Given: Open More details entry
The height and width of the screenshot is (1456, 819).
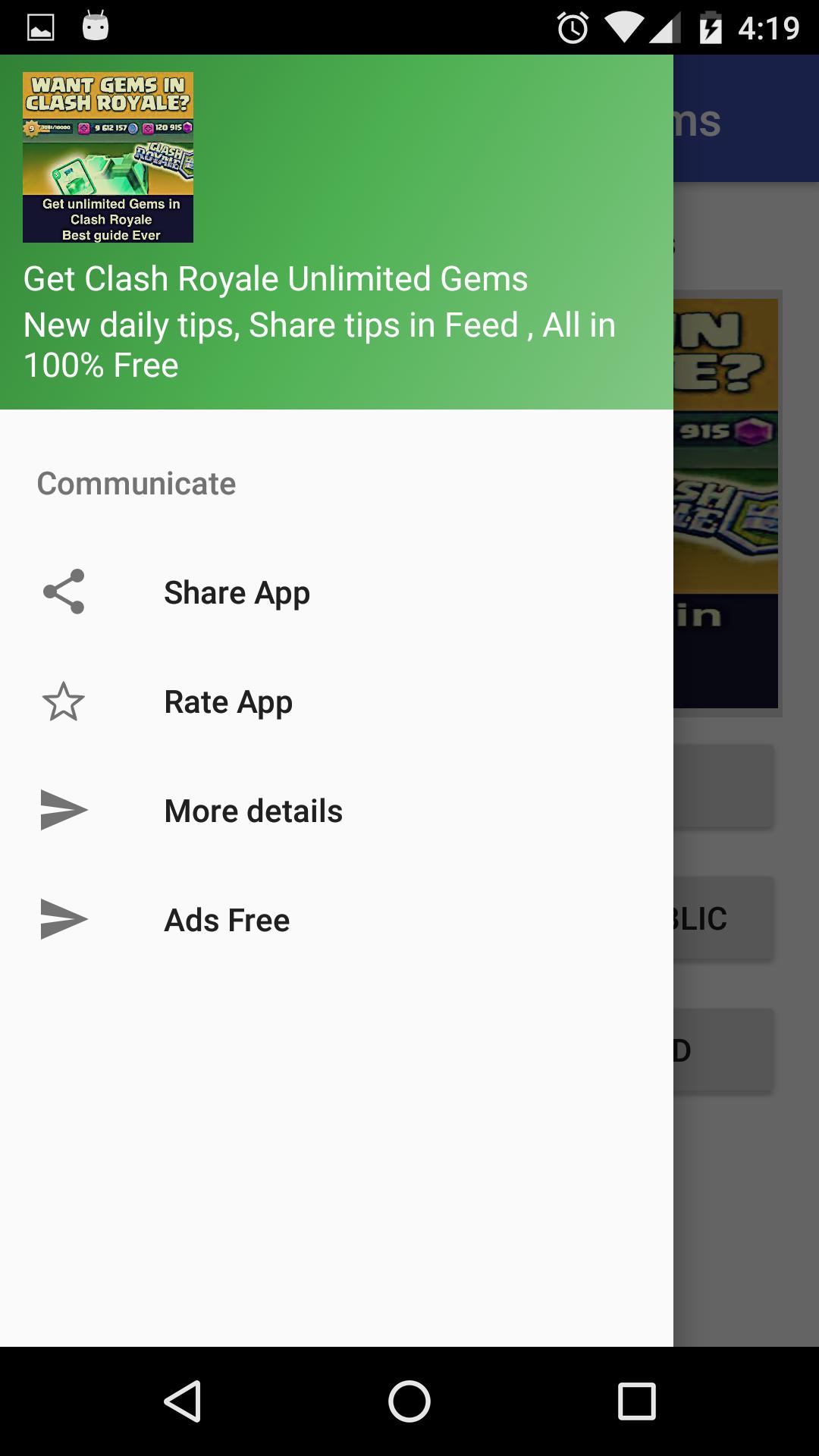Looking at the screenshot, I should pyautogui.click(x=253, y=811).
